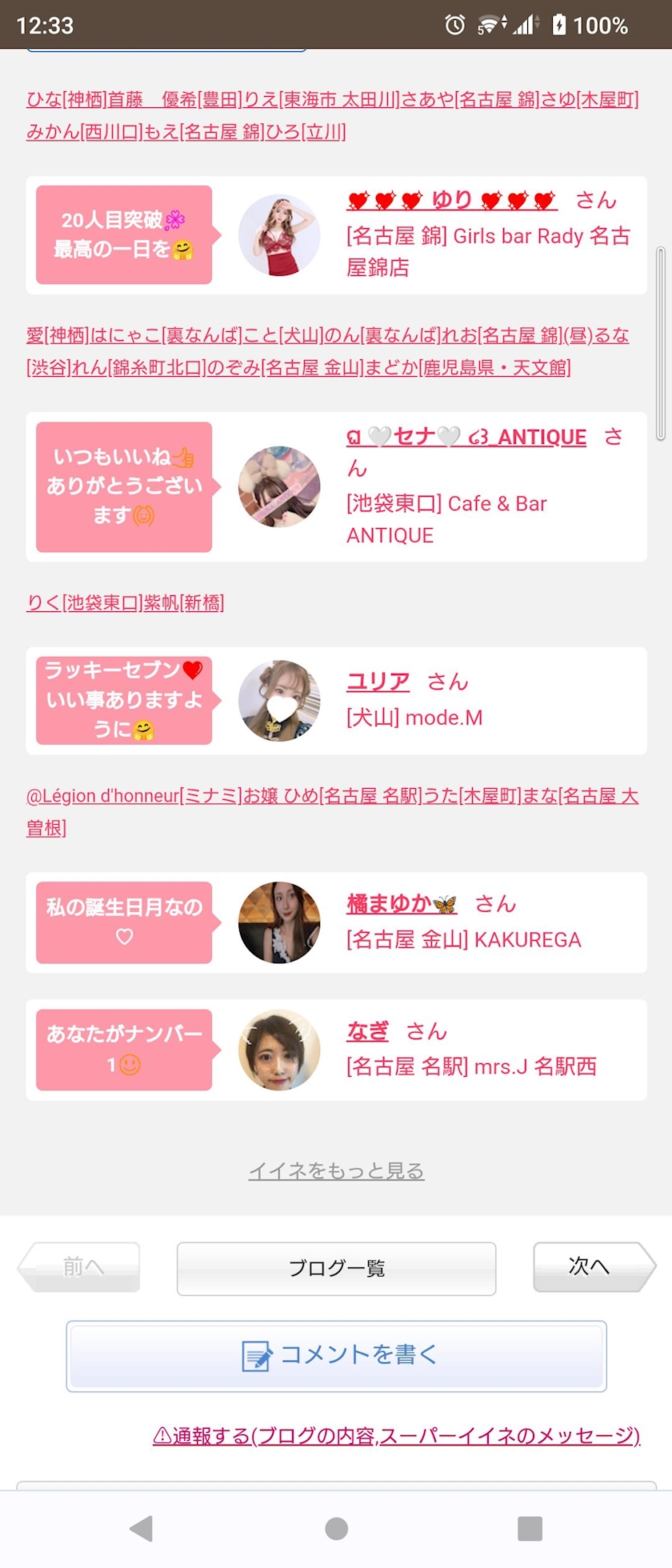Open ユリア's profile link
Screen dimensions: 672x1568
[x=378, y=682]
